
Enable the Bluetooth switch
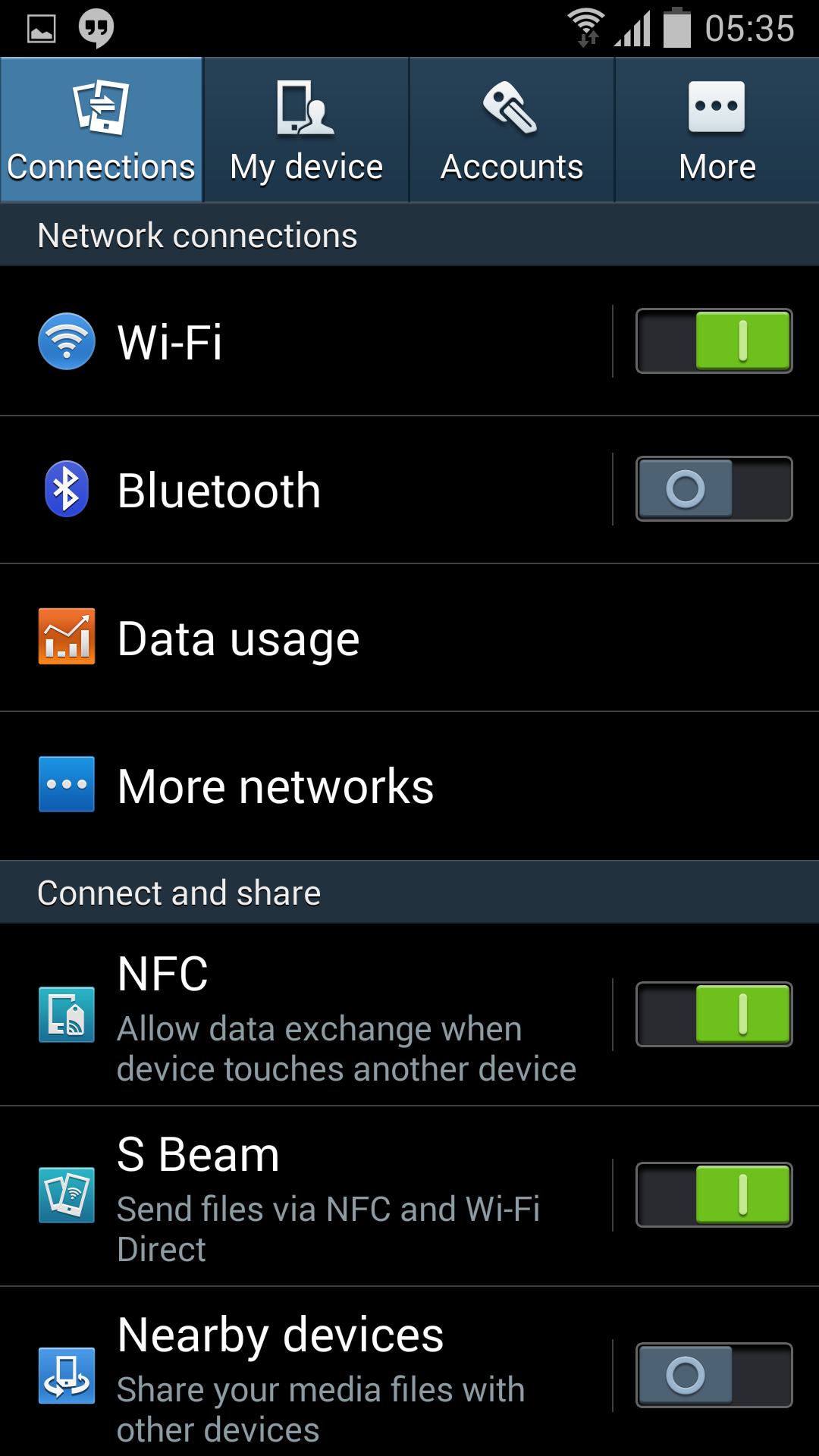point(714,489)
